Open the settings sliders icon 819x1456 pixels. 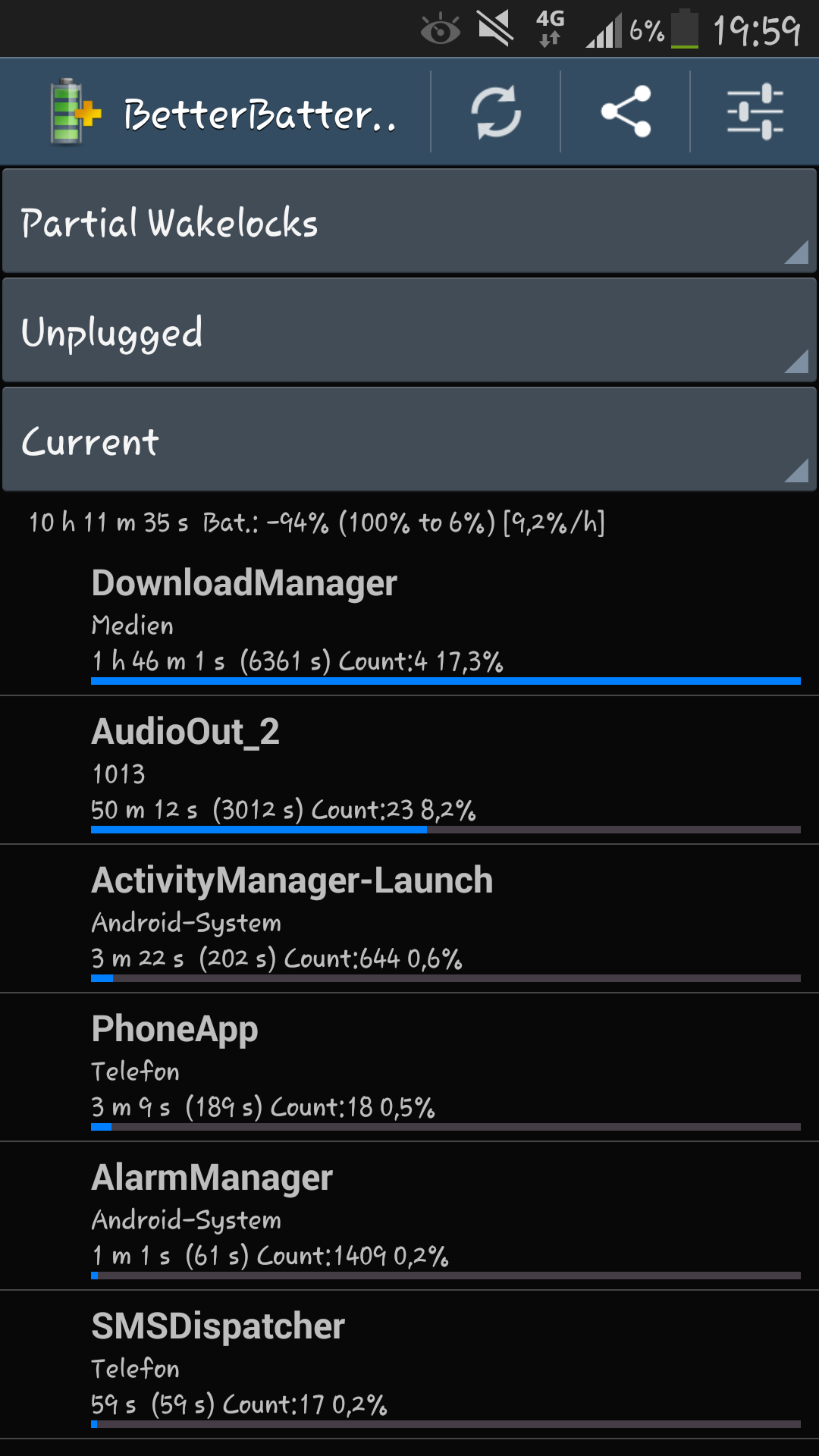coord(755,112)
